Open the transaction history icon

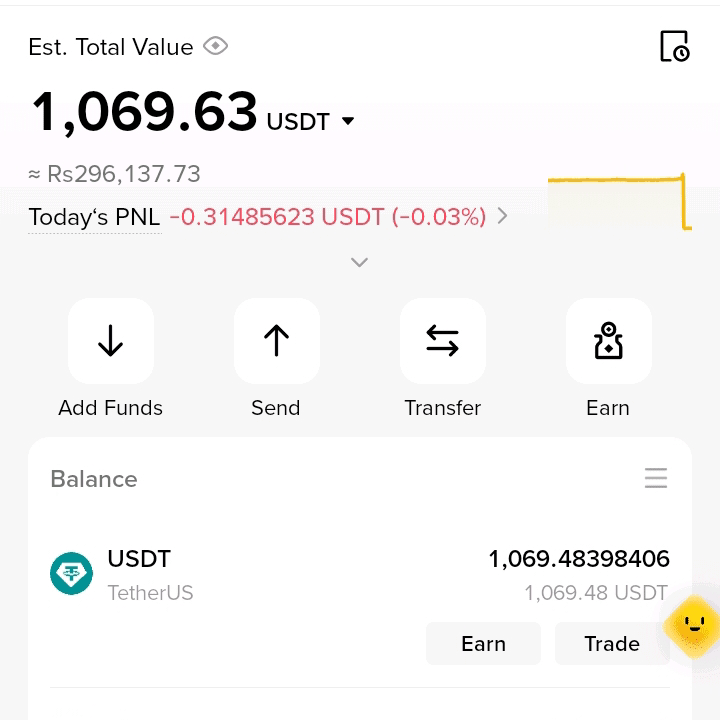click(x=675, y=46)
